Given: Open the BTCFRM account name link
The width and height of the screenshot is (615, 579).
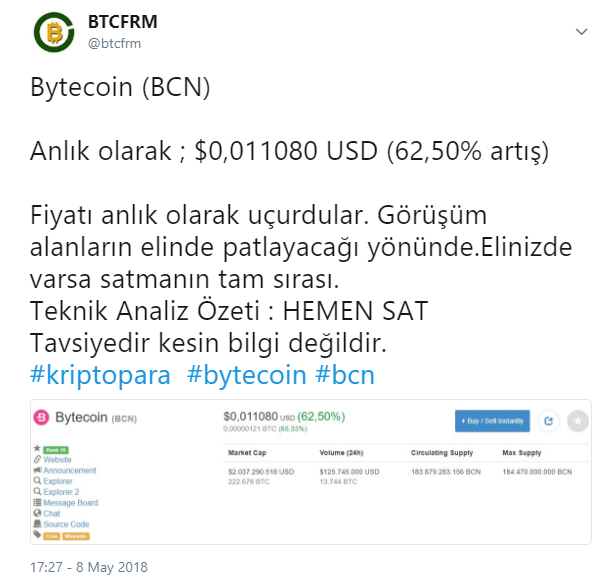Looking at the screenshot, I should (122, 22).
